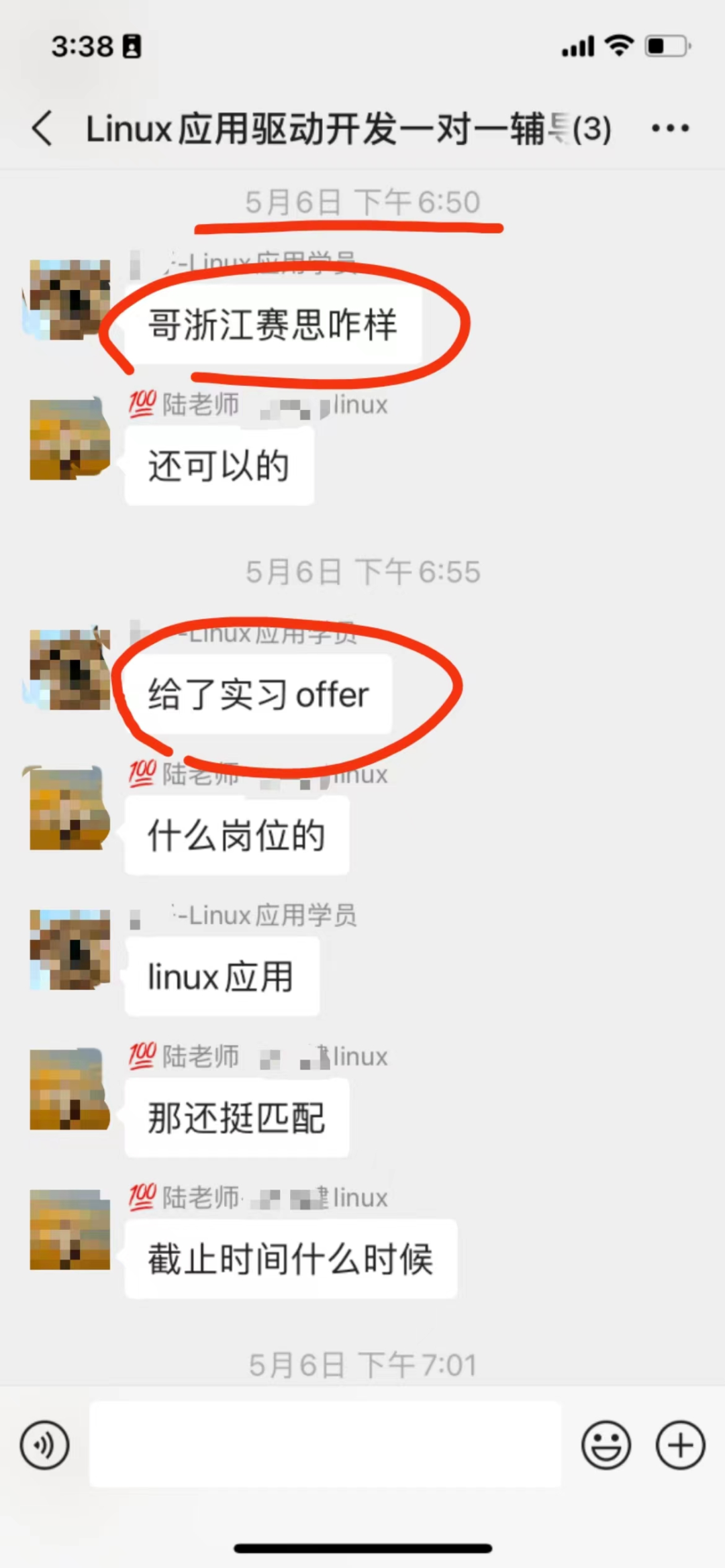The width and height of the screenshot is (725, 1568).
Task: Open avatar beside the 哥浙江赛思咋样 message
Action: (x=70, y=299)
